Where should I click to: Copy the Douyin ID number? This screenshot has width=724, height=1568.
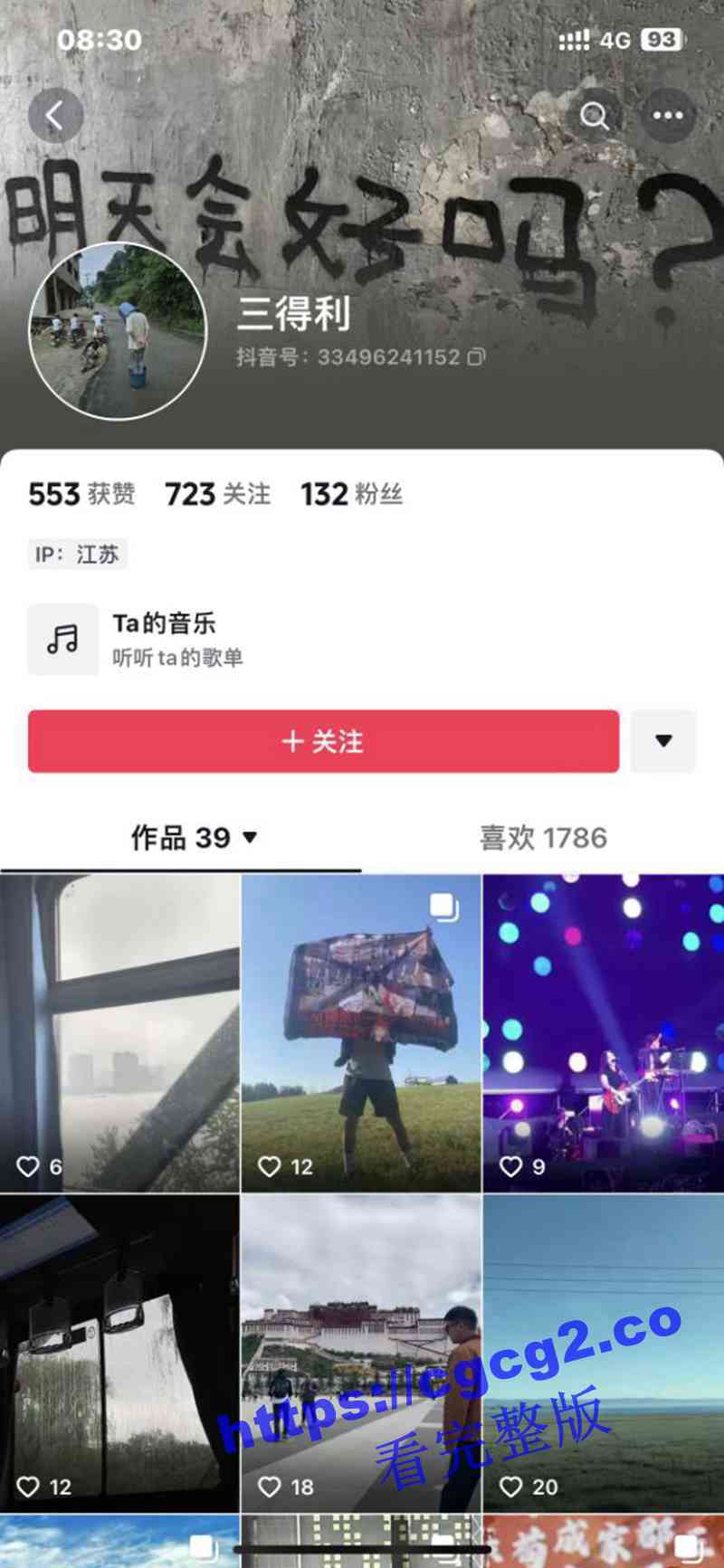tap(476, 357)
